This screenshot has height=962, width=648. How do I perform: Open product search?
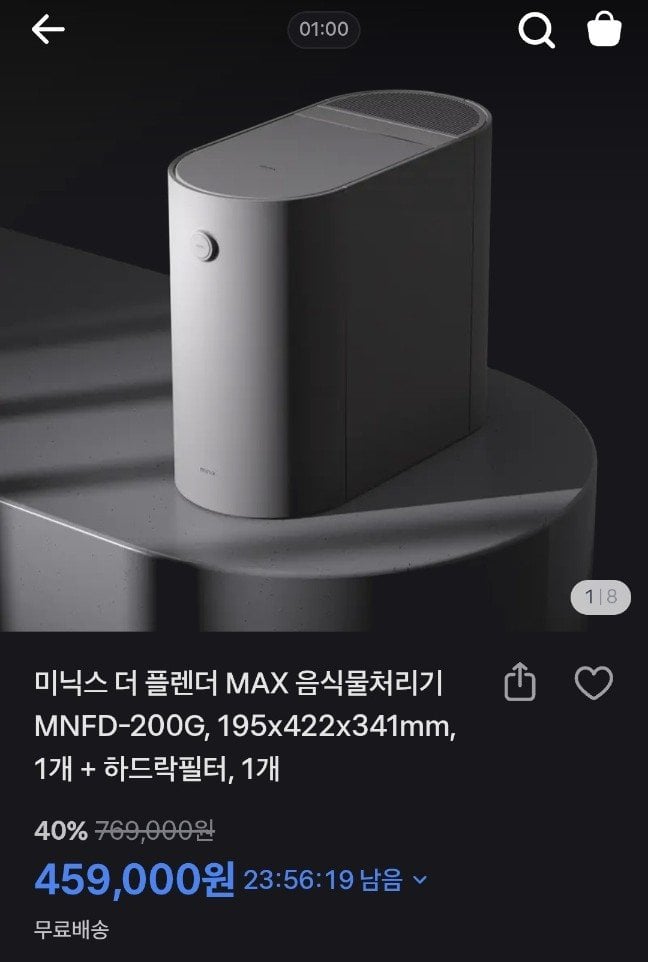[536, 31]
